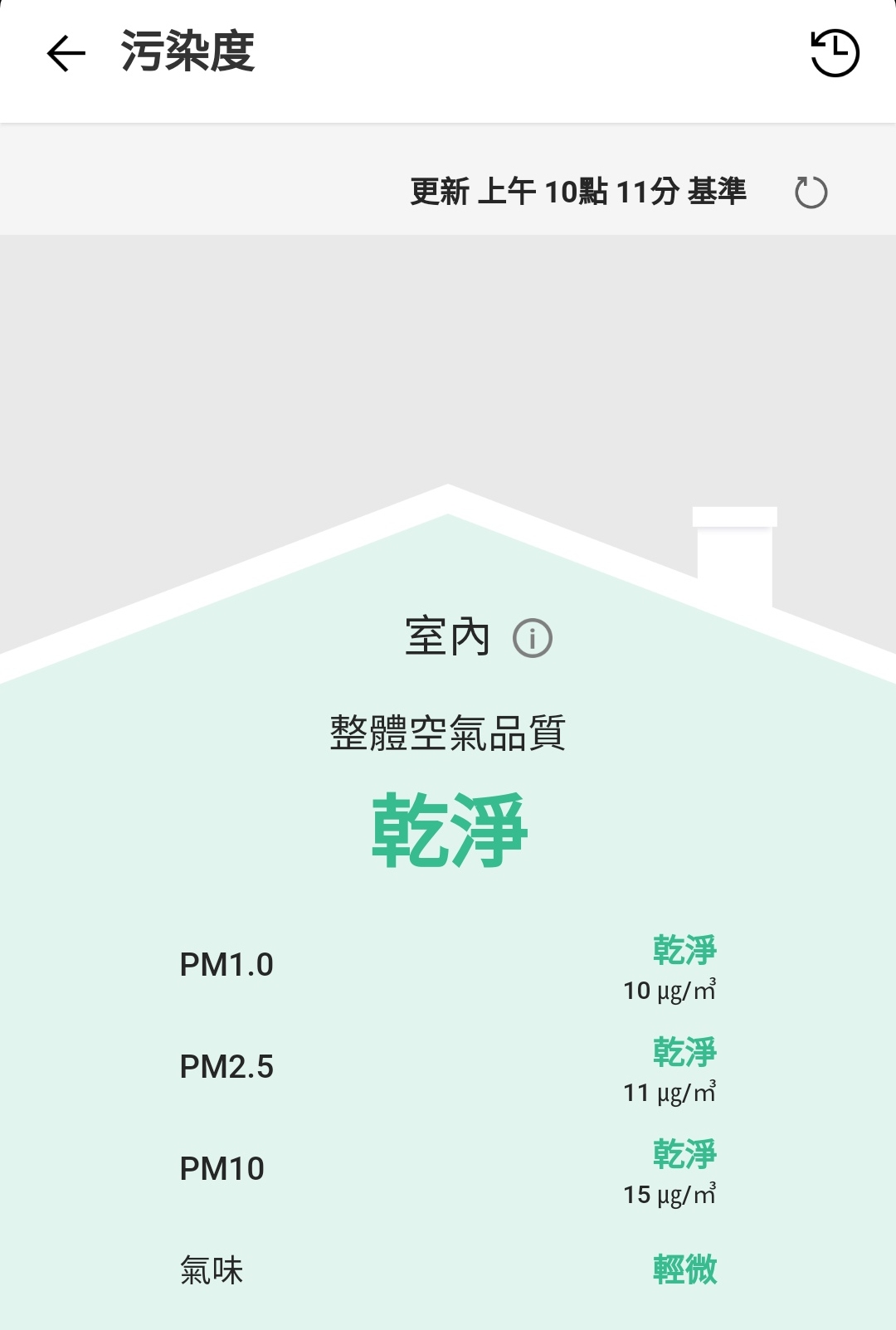
Task: Open the info icon next to 室內
Action: 533,638
